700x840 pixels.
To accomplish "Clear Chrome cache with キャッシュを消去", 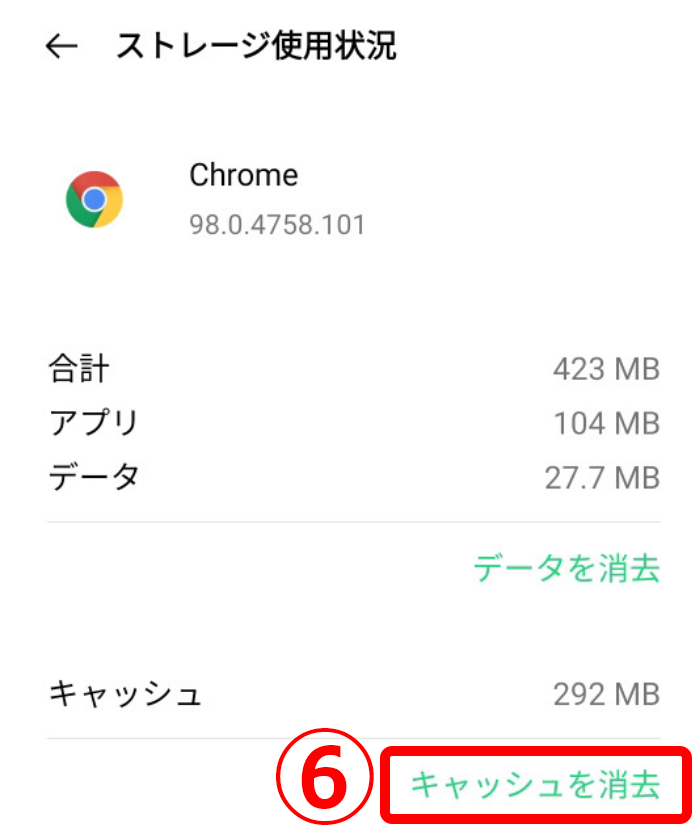I will pos(536,785).
